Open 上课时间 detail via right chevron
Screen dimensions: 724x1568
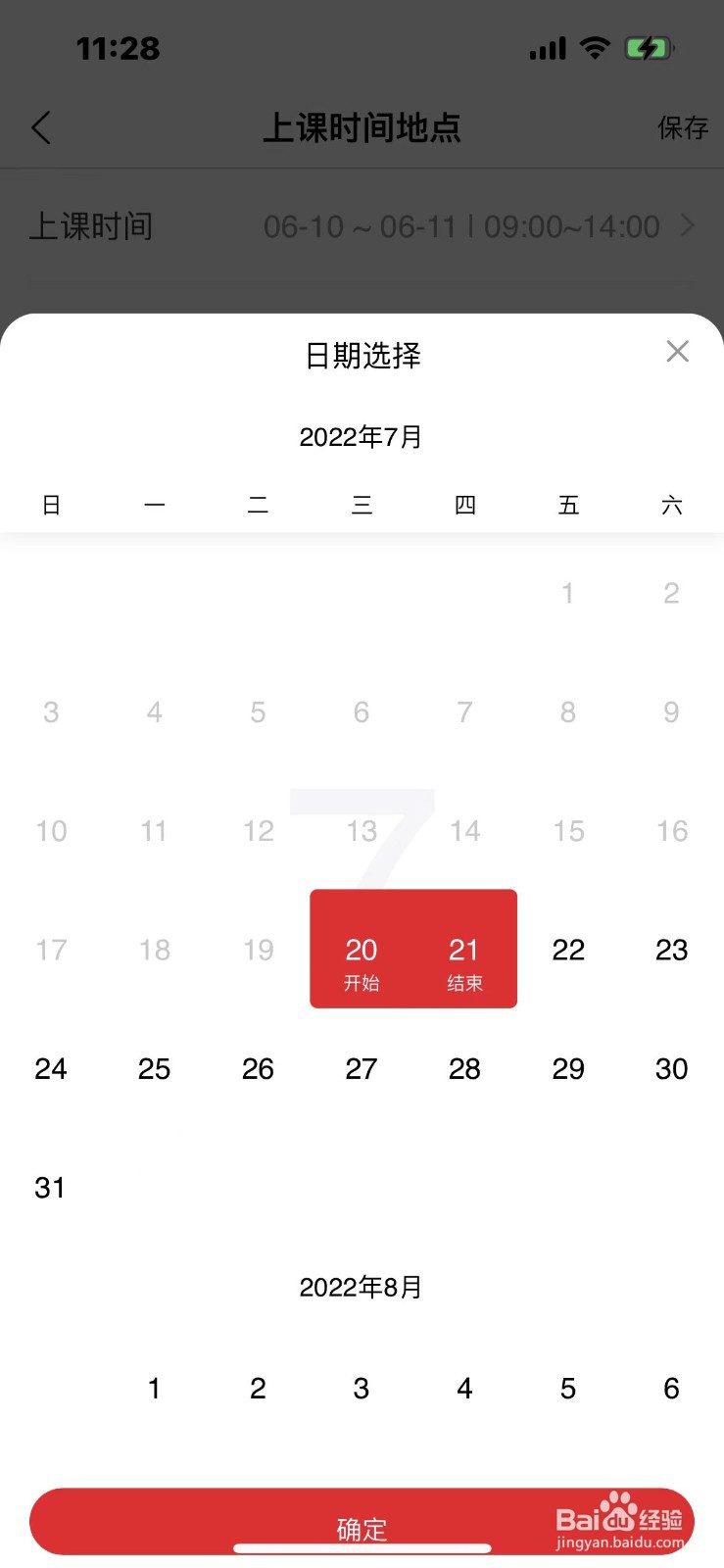point(687,225)
